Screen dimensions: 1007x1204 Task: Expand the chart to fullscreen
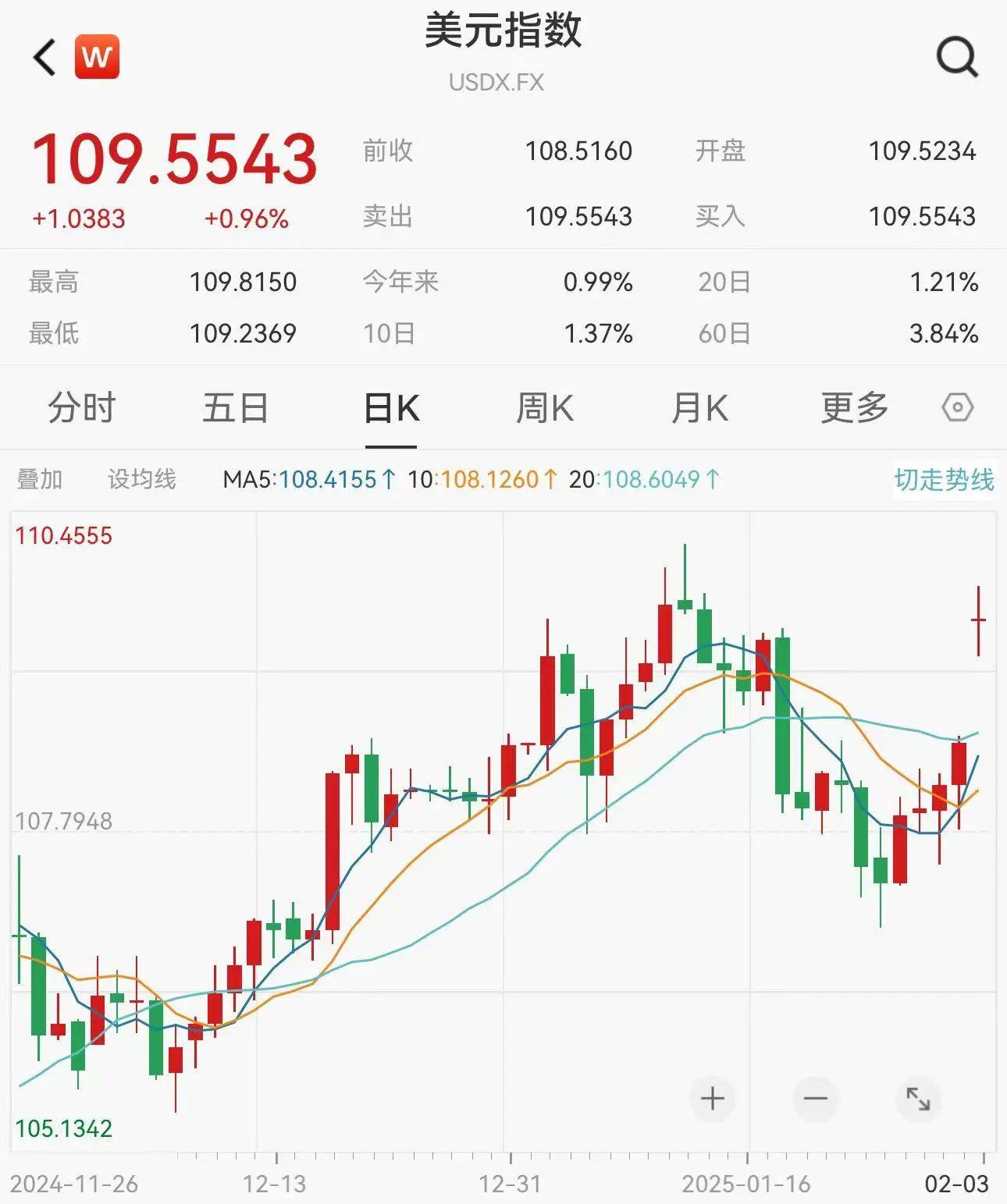tap(918, 1099)
